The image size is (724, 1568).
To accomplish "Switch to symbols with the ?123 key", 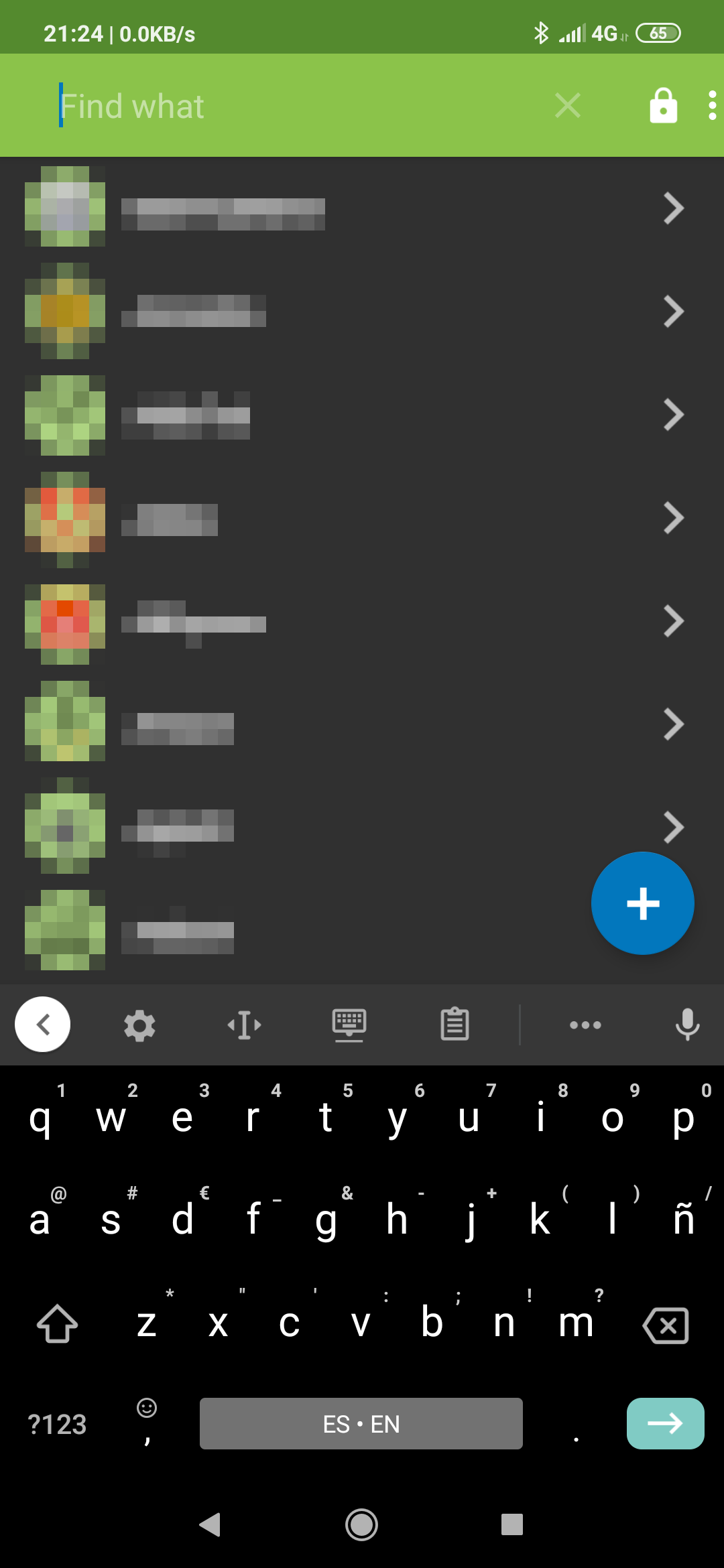I will click(58, 1424).
